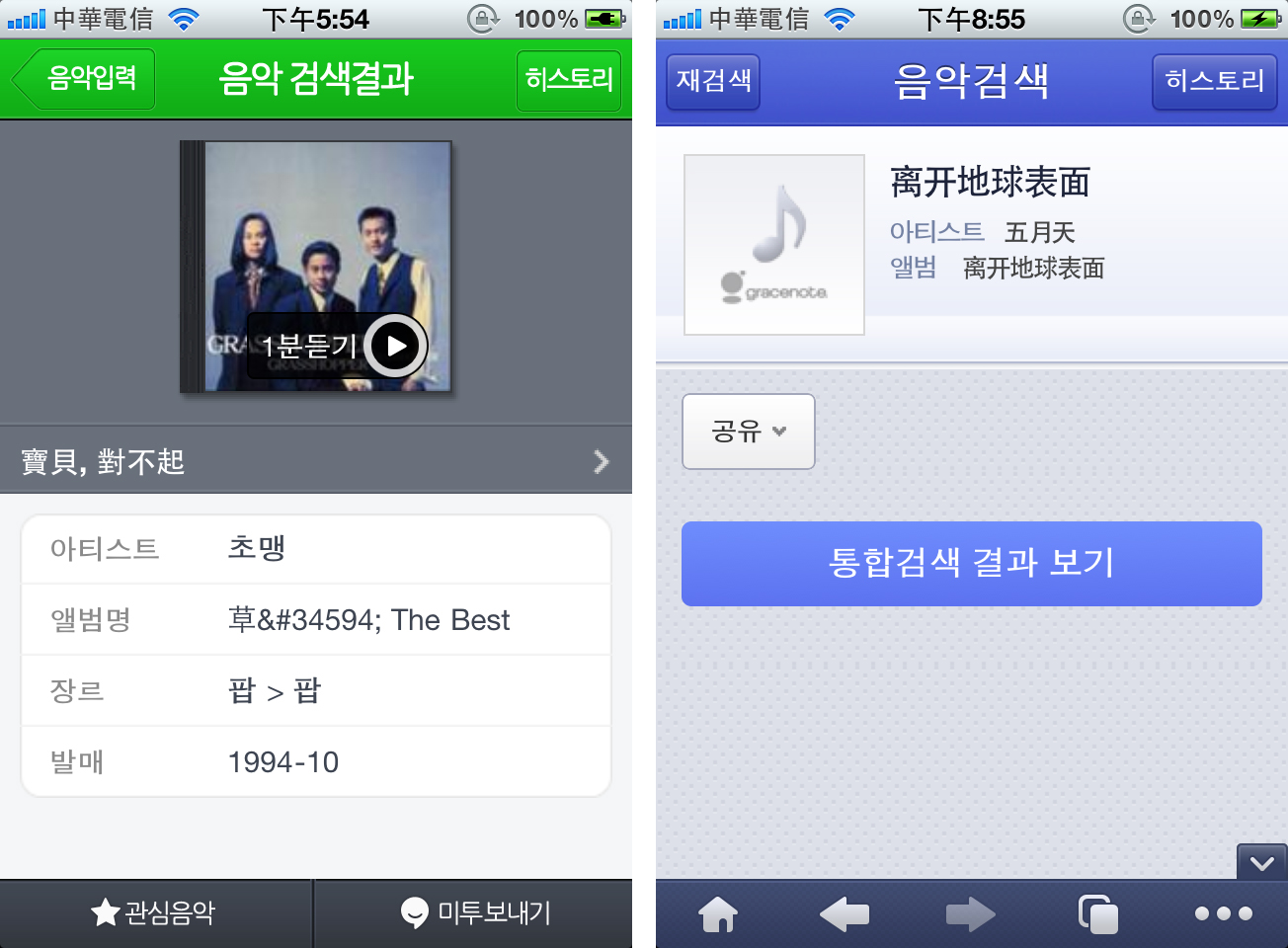Expand the 공유 share dropdown

coord(748,432)
